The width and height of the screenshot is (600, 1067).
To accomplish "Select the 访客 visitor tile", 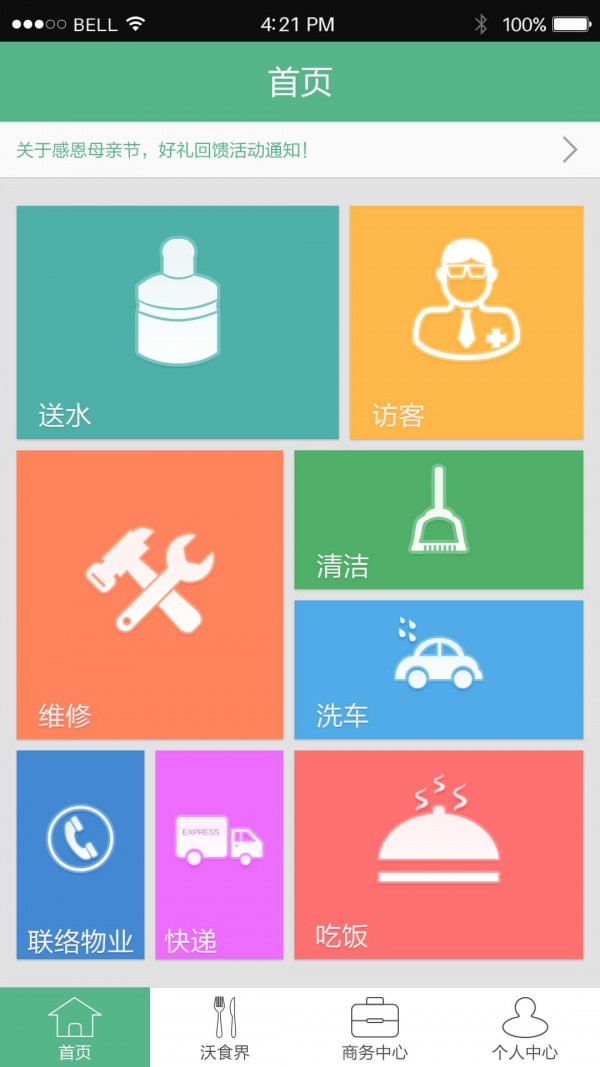I will pyautogui.click(x=466, y=322).
